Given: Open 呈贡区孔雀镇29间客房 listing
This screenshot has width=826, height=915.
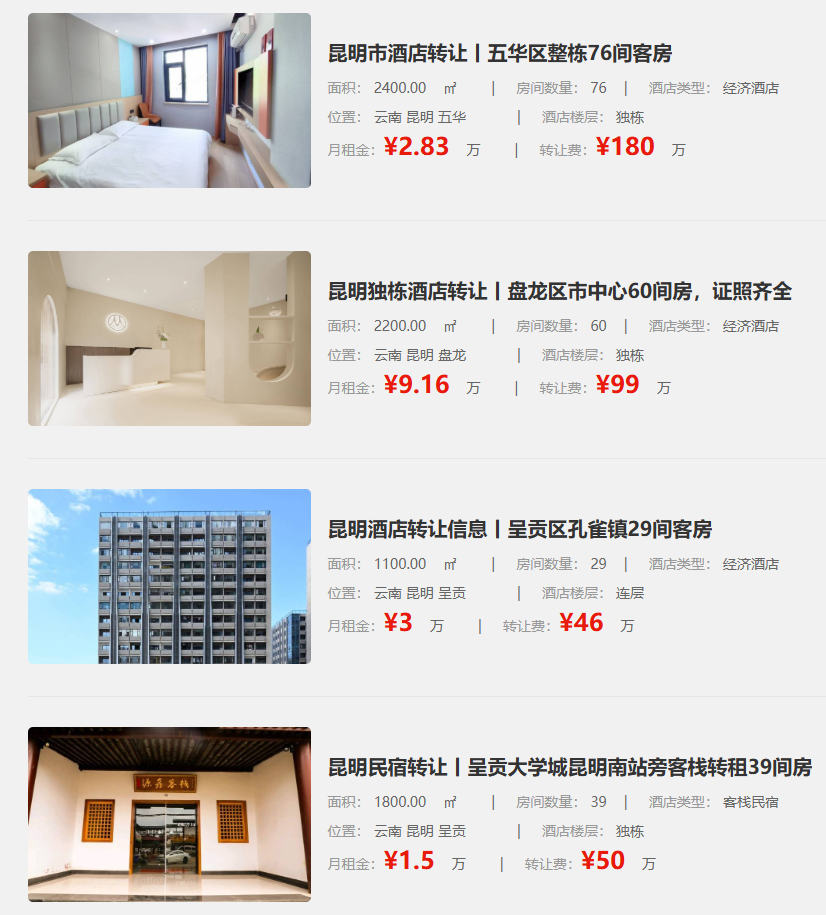Looking at the screenshot, I should coord(520,530).
